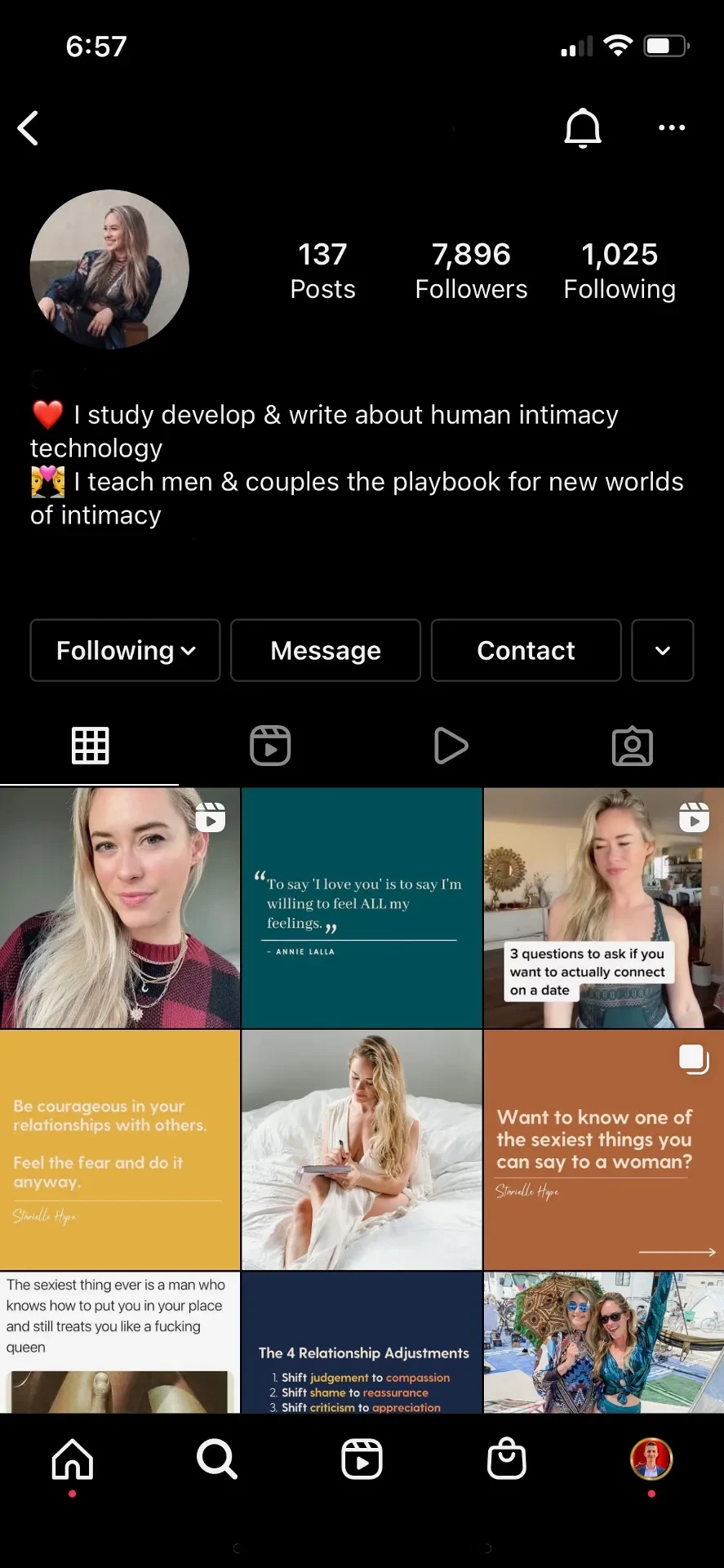Switch to the videos play tab
The width and height of the screenshot is (724, 1568).
click(451, 746)
